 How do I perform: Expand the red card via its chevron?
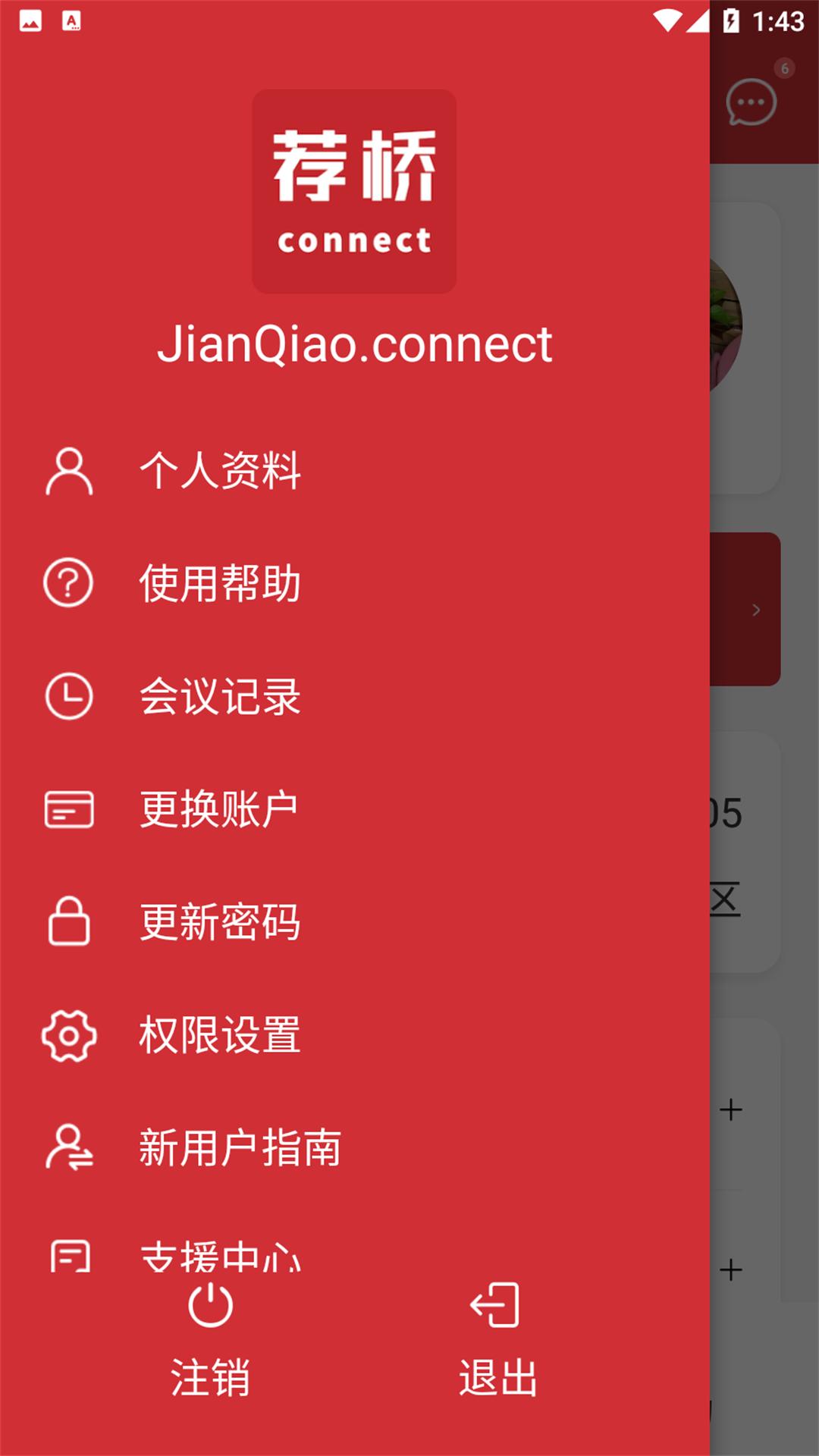[756, 609]
